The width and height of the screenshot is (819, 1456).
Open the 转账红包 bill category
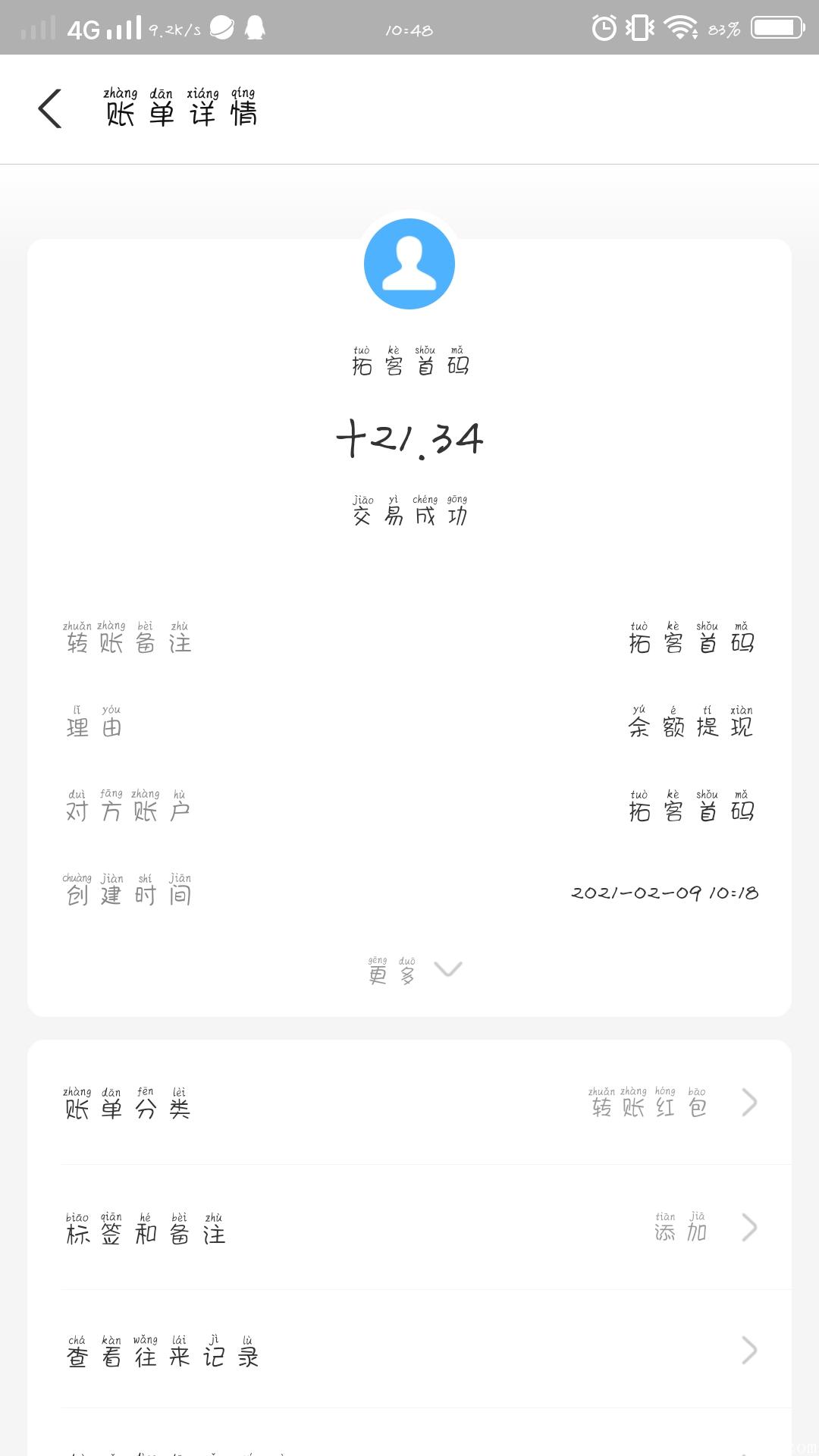click(x=651, y=1106)
